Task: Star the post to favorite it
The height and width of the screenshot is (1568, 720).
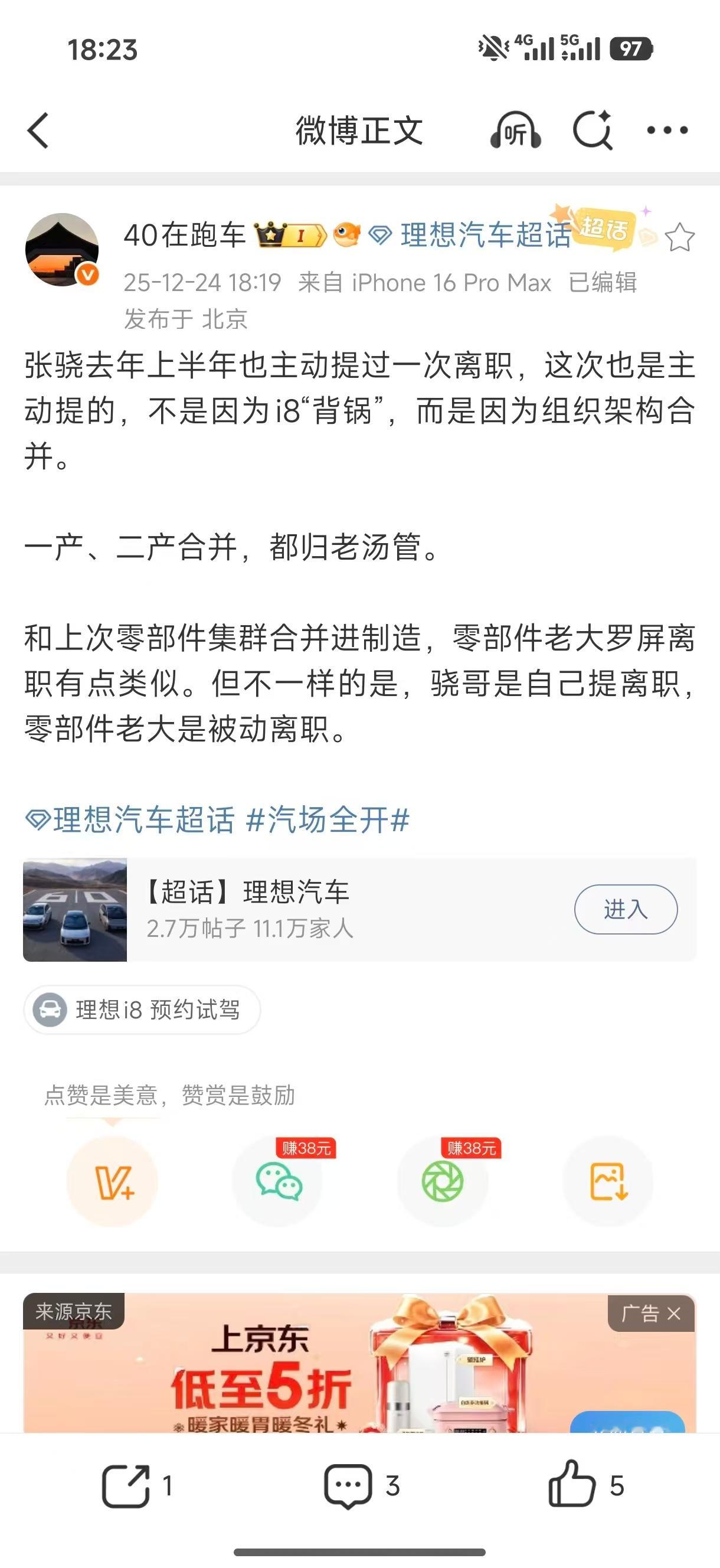Action: [x=680, y=237]
